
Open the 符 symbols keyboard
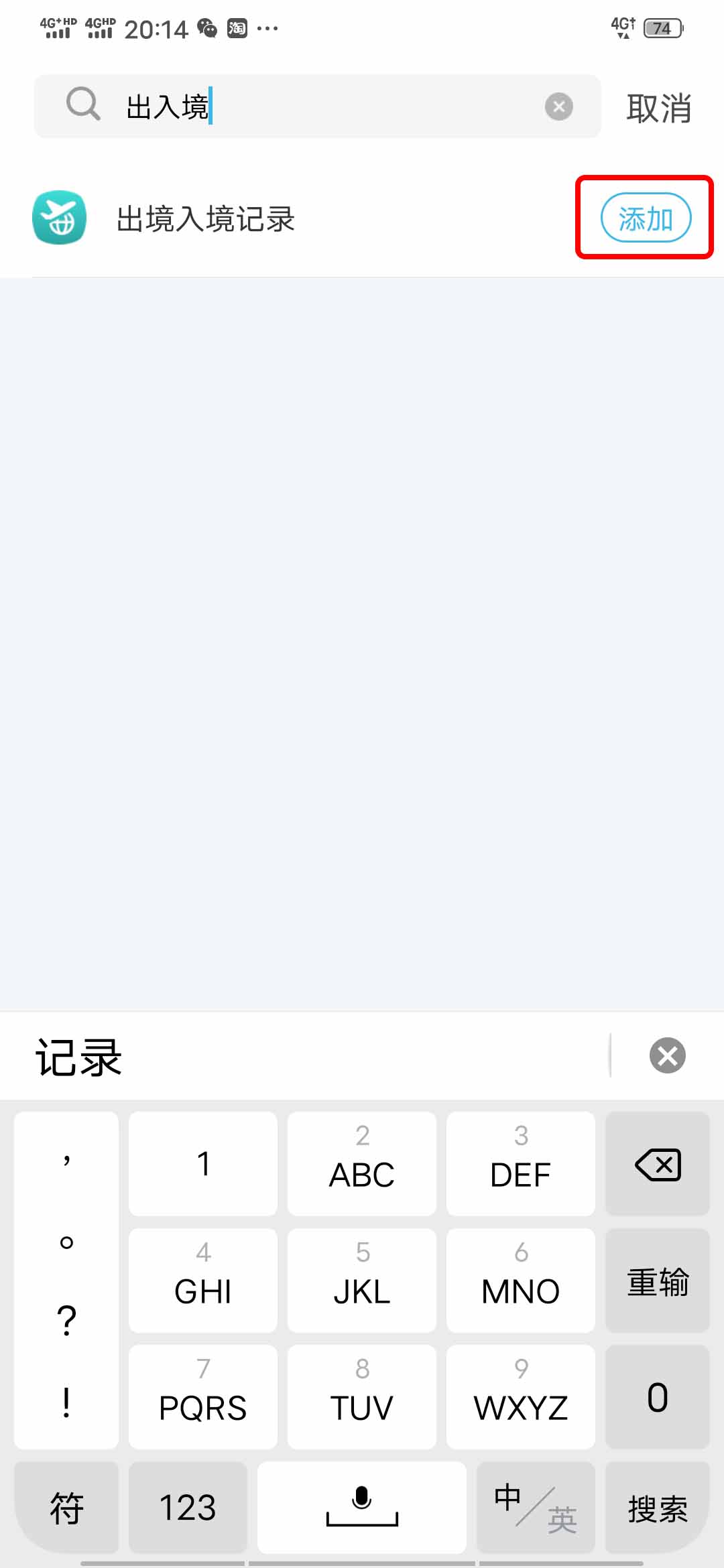[x=66, y=1508]
